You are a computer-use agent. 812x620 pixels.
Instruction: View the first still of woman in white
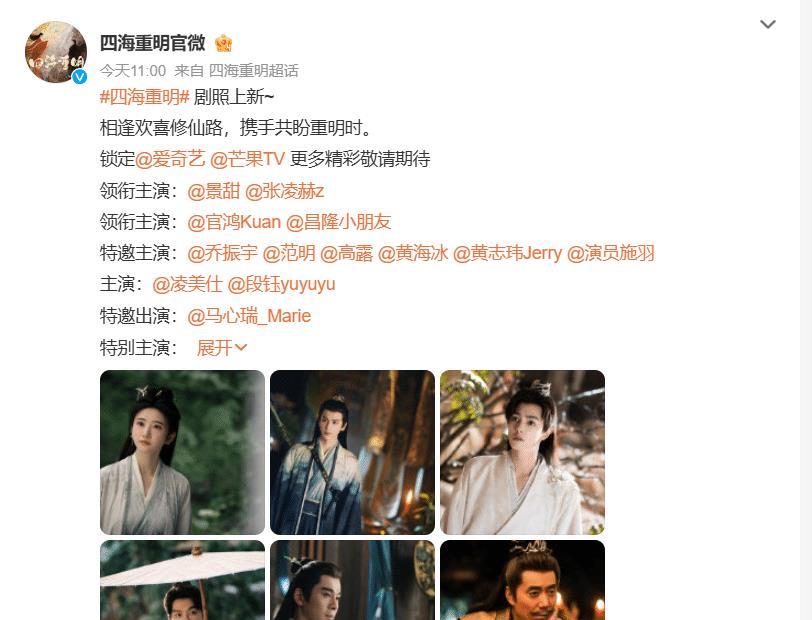click(182, 452)
